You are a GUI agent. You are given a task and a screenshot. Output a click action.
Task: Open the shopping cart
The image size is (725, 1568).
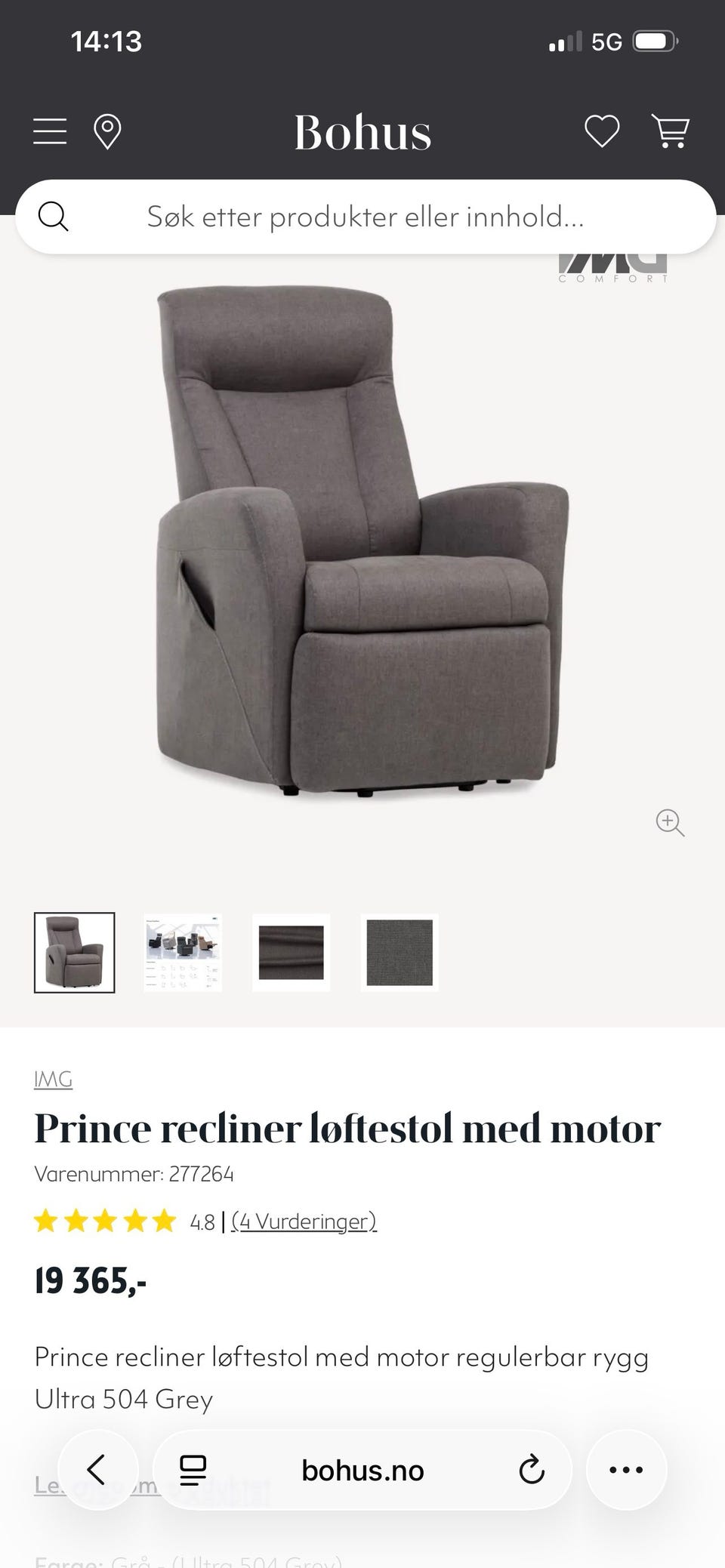(671, 131)
